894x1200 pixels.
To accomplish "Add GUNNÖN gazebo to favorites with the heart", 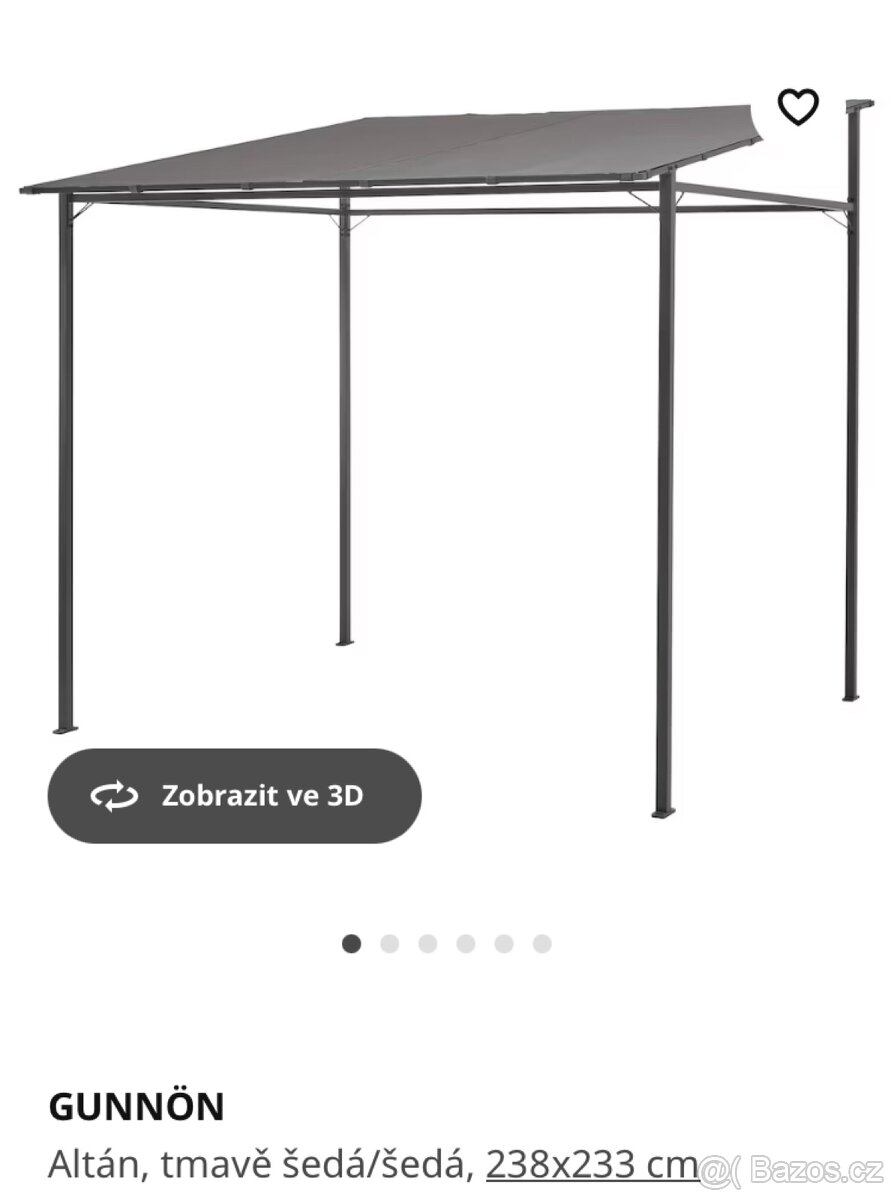I will point(798,107).
